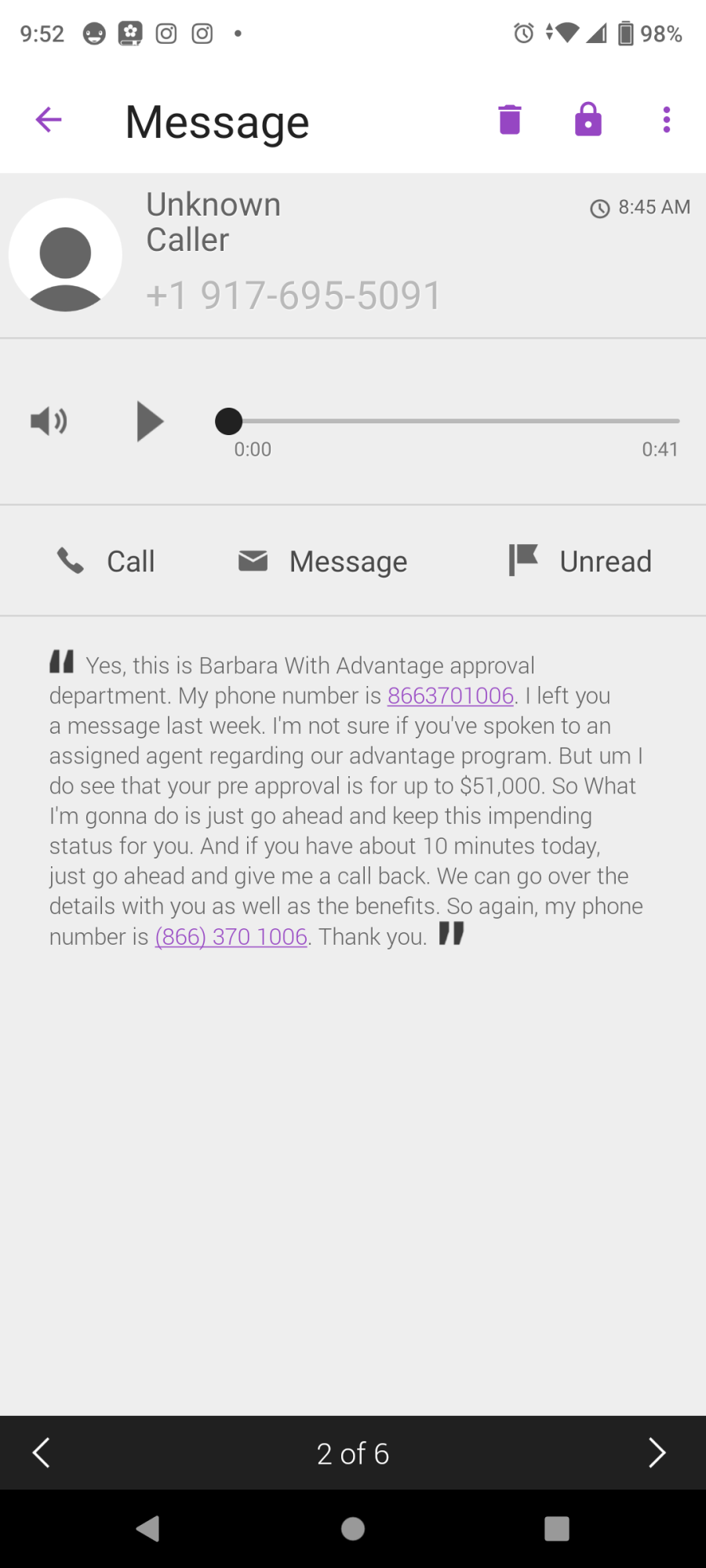Tap the purple lock icon
Viewport: 706px width, 1568px height.
click(x=588, y=119)
